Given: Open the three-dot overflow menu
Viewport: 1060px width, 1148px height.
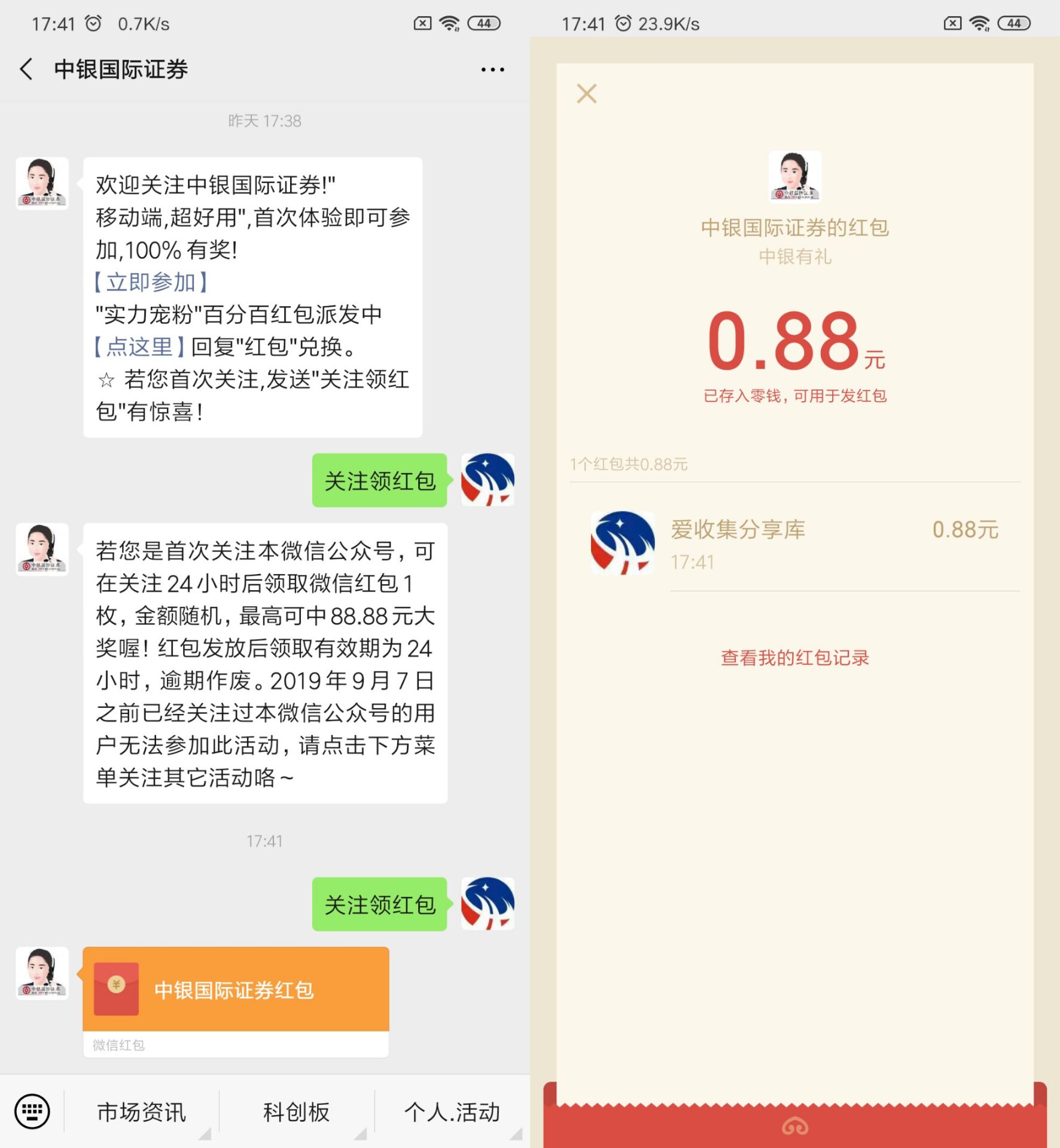Looking at the screenshot, I should (x=492, y=70).
